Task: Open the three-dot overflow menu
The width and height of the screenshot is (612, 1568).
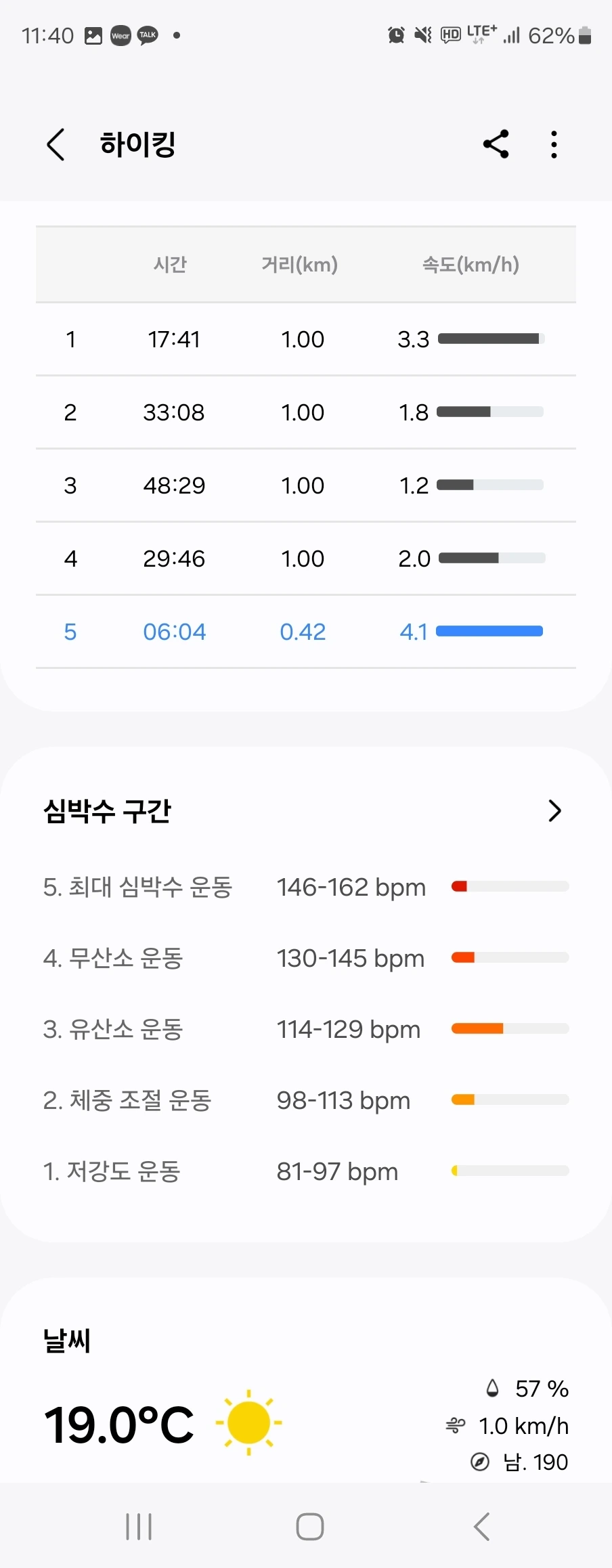Action: pyautogui.click(x=554, y=144)
